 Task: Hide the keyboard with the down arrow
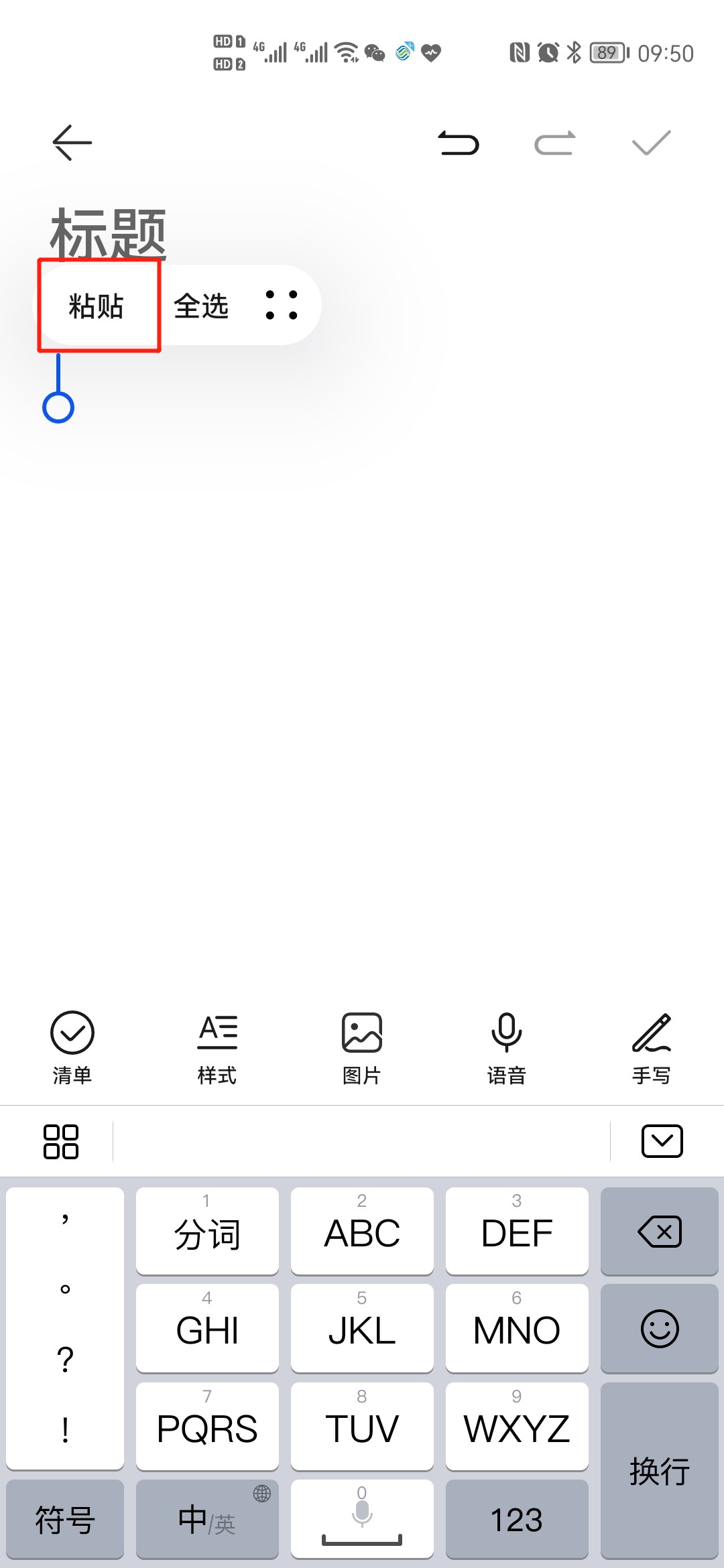click(x=662, y=1141)
